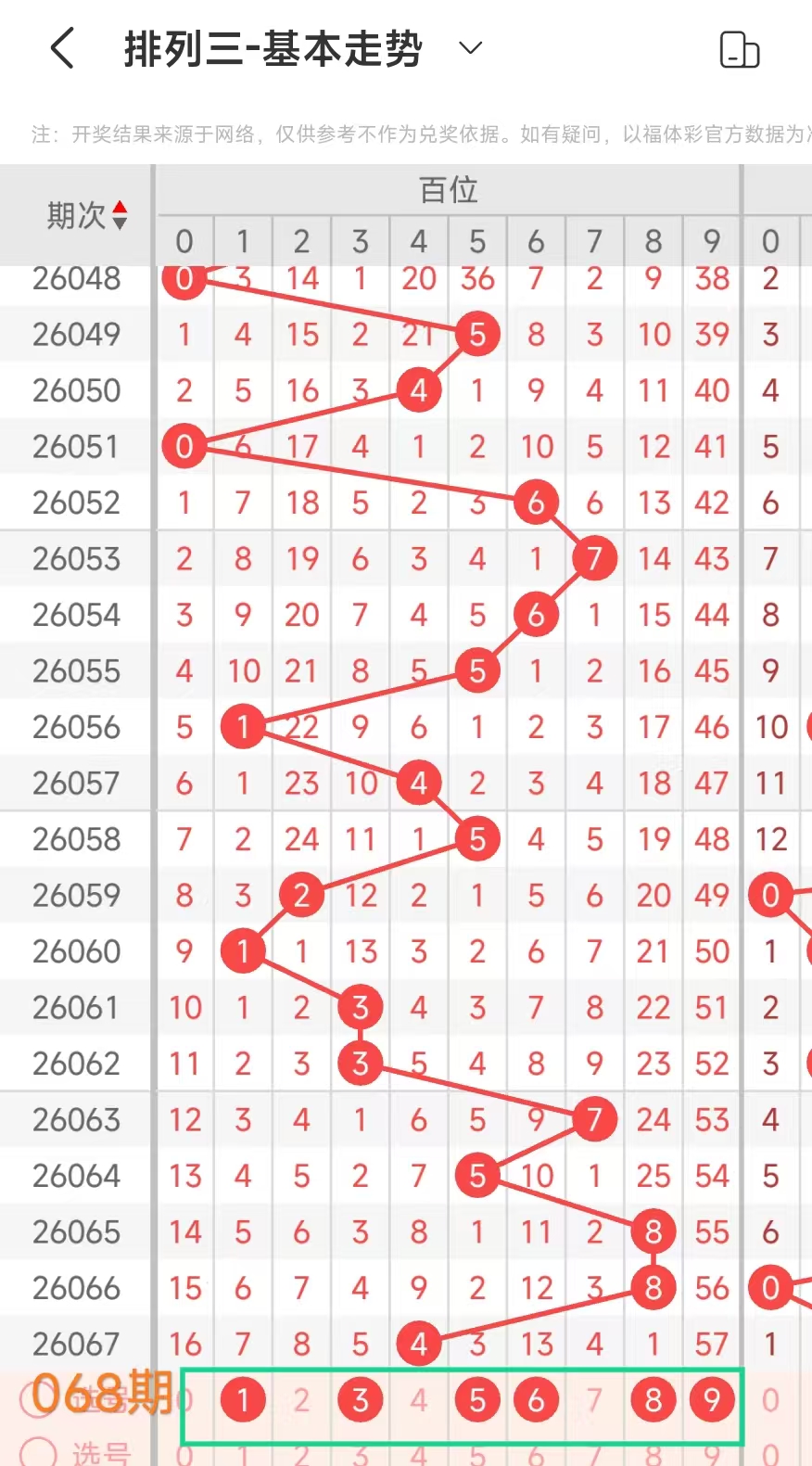Expand the 排列三-基本走势 title dropdown
The height and width of the screenshot is (1466, 812).
(471, 48)
